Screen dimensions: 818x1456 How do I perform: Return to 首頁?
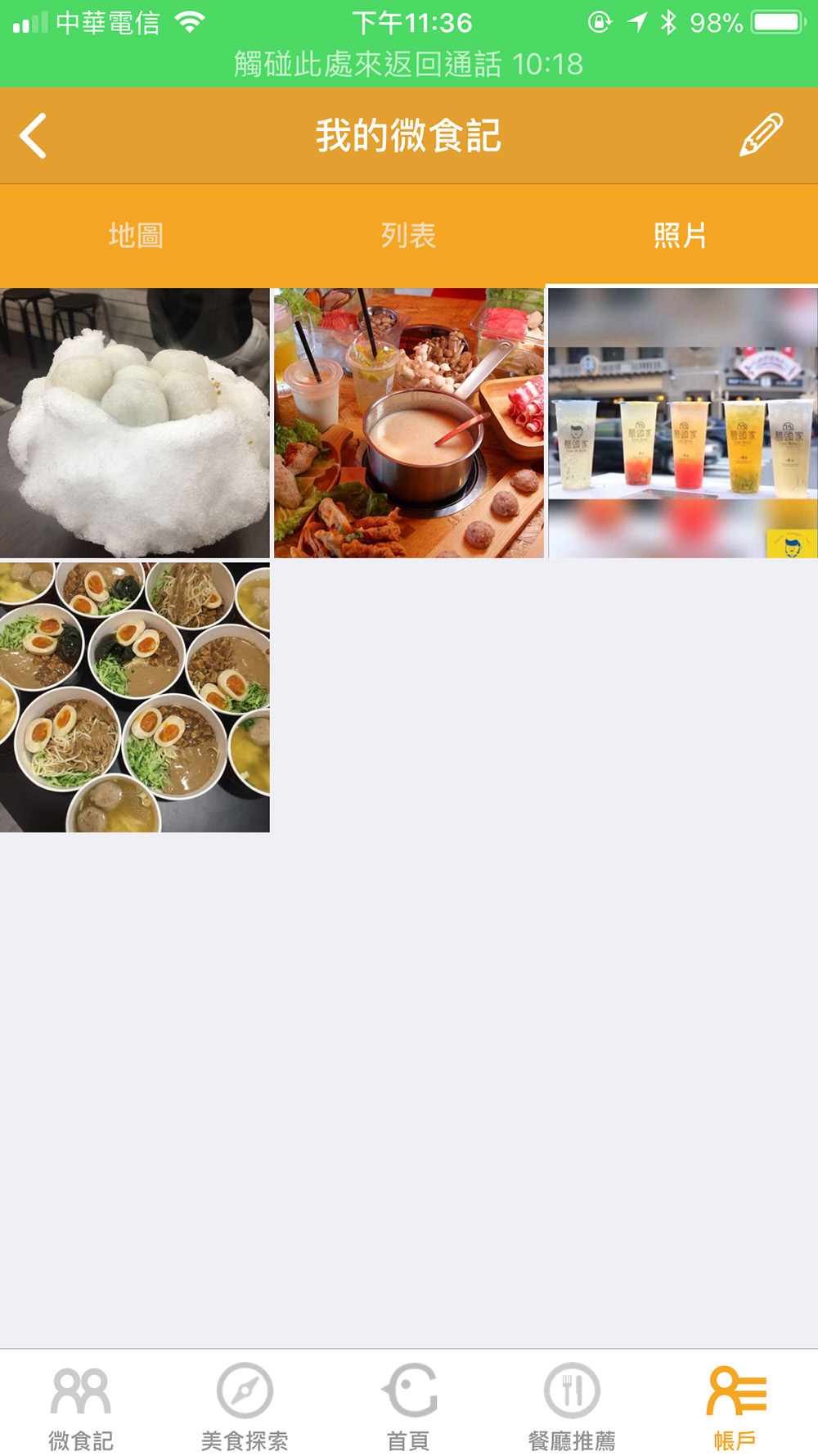[x=408, y=1406]
